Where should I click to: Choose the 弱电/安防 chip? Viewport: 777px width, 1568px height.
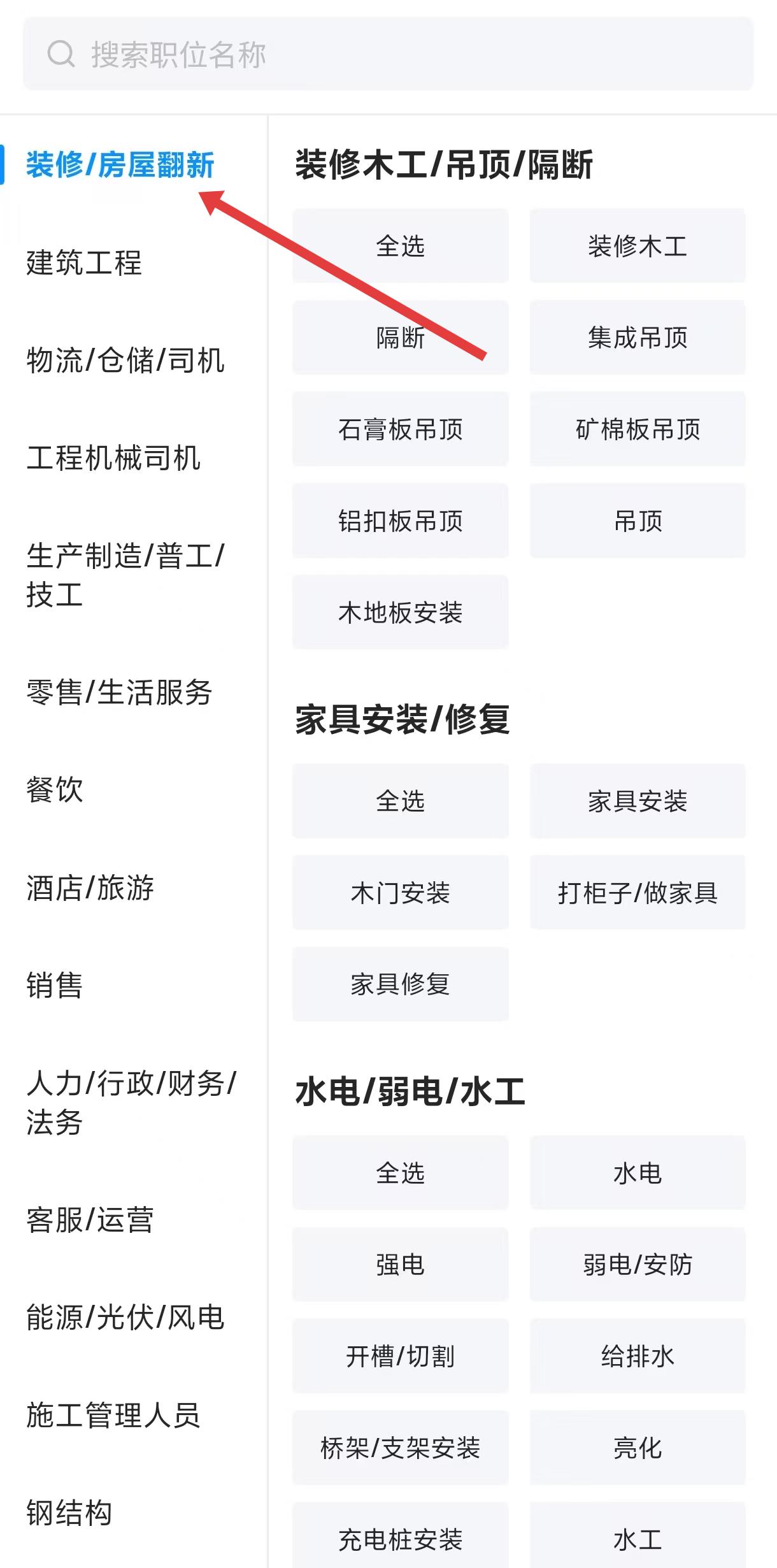pyautogui.click(x=638, y=1265)
